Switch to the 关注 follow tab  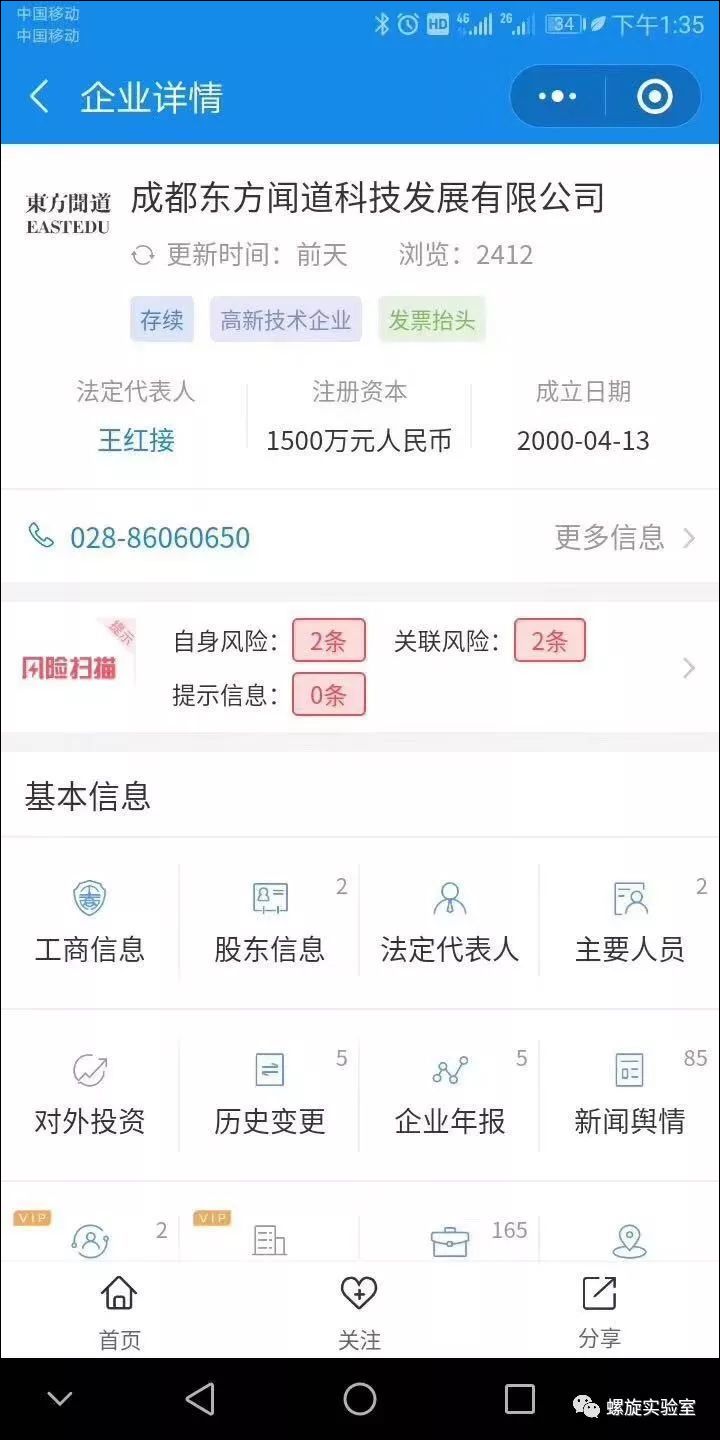click(359, 1310)
